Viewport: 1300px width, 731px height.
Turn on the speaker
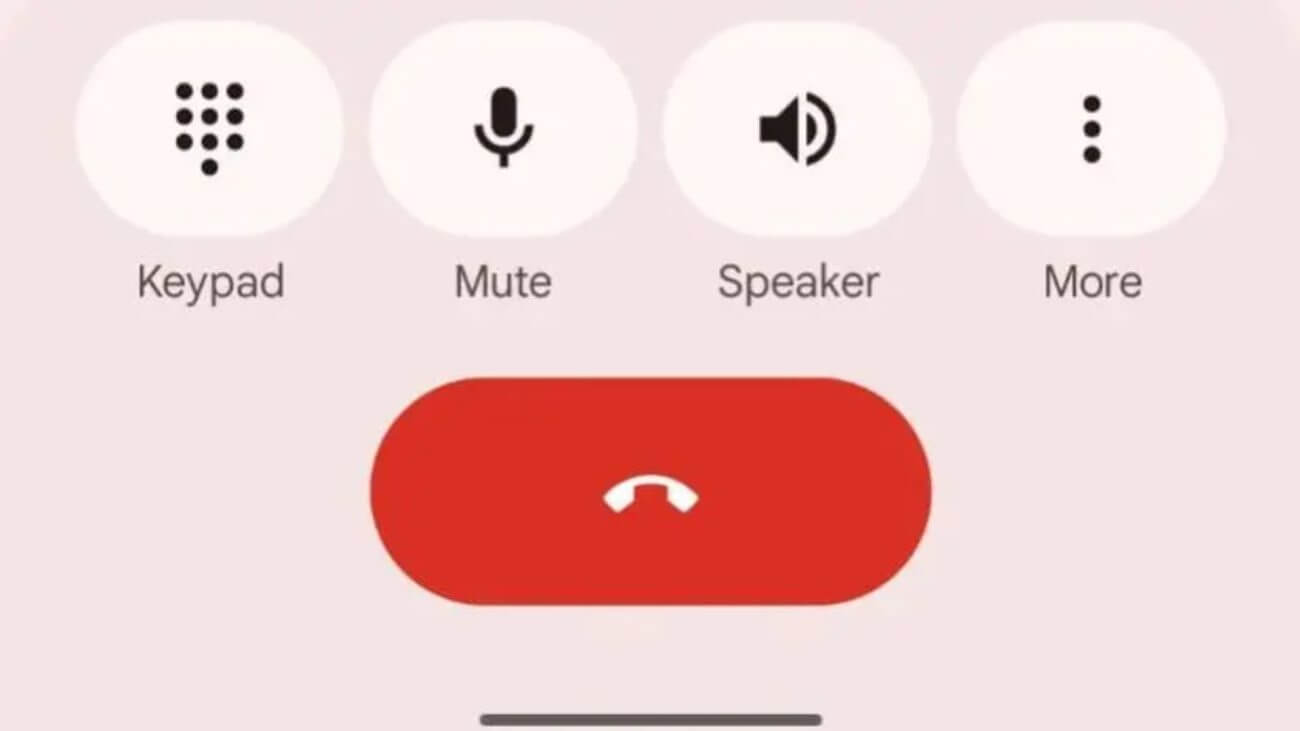pyautogui.click(x=797, y=129)
